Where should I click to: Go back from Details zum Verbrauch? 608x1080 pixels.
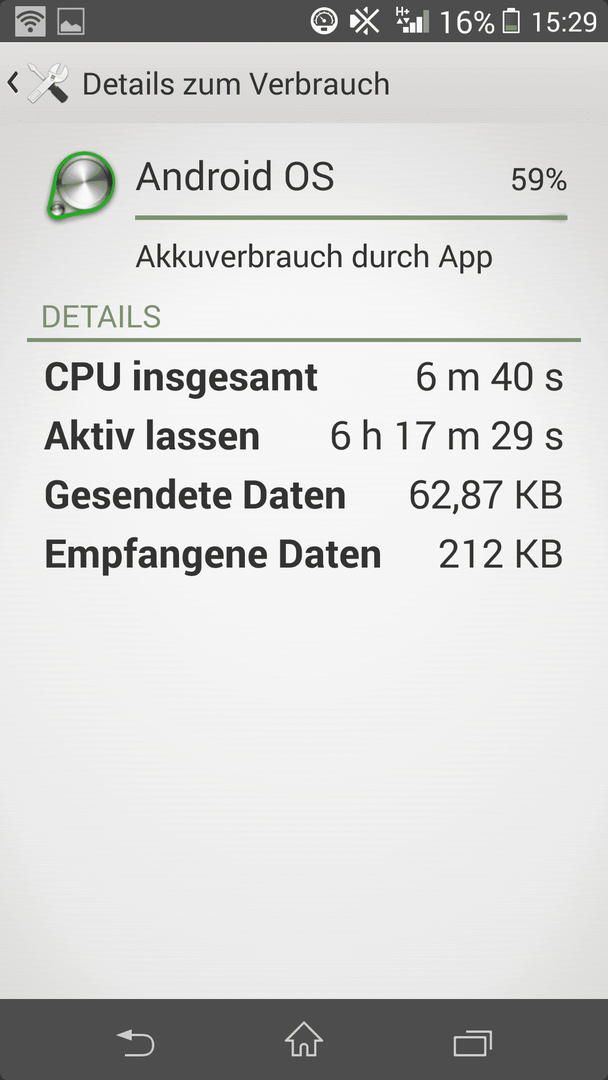tap(39, 83)
